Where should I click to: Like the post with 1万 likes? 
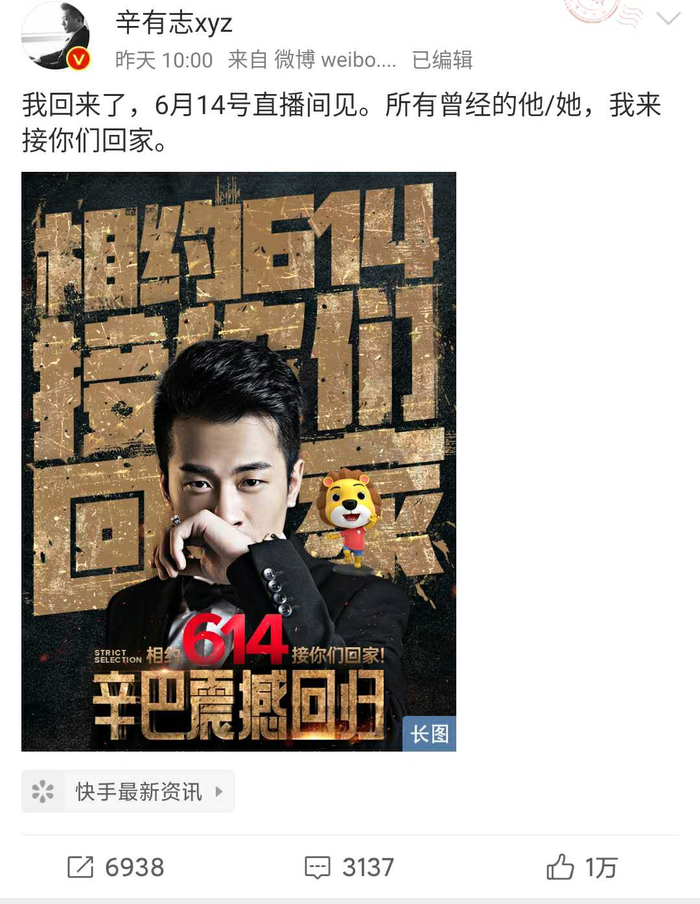coord(581,867)
